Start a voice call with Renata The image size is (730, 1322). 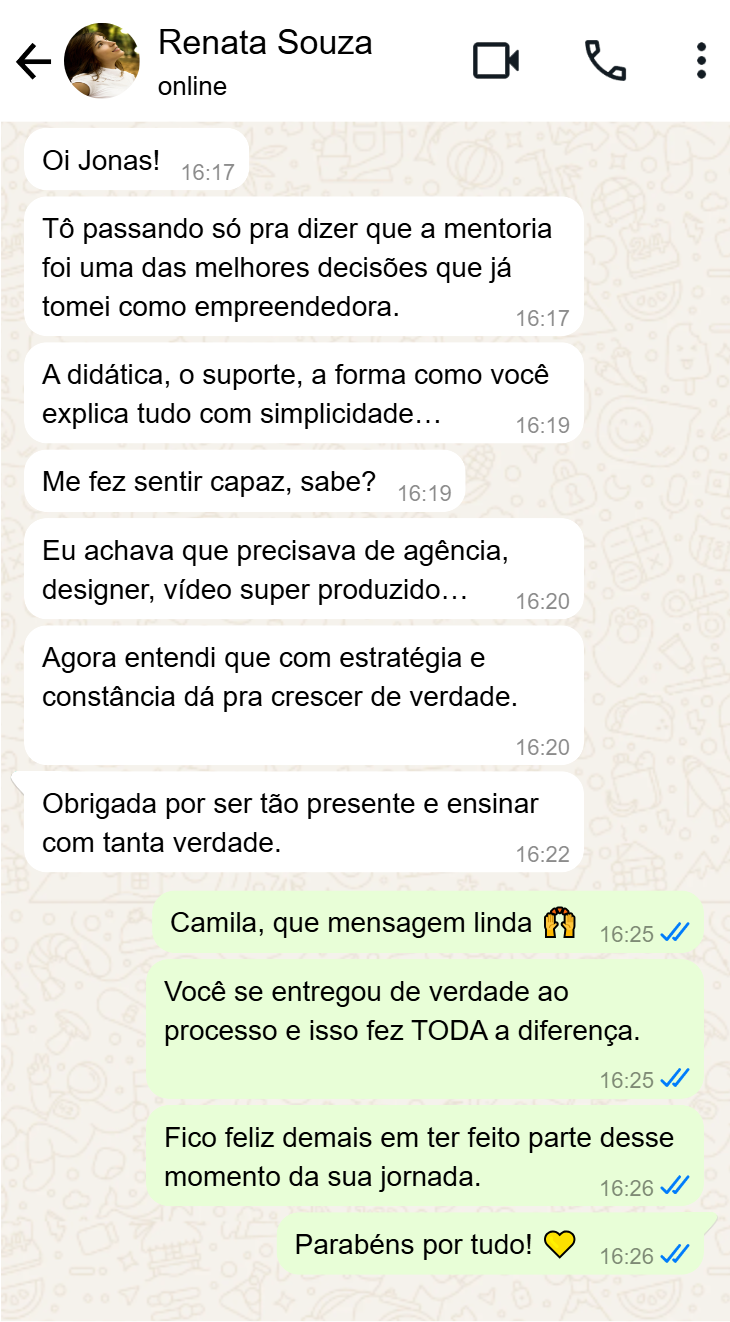(x=605, y=61)
